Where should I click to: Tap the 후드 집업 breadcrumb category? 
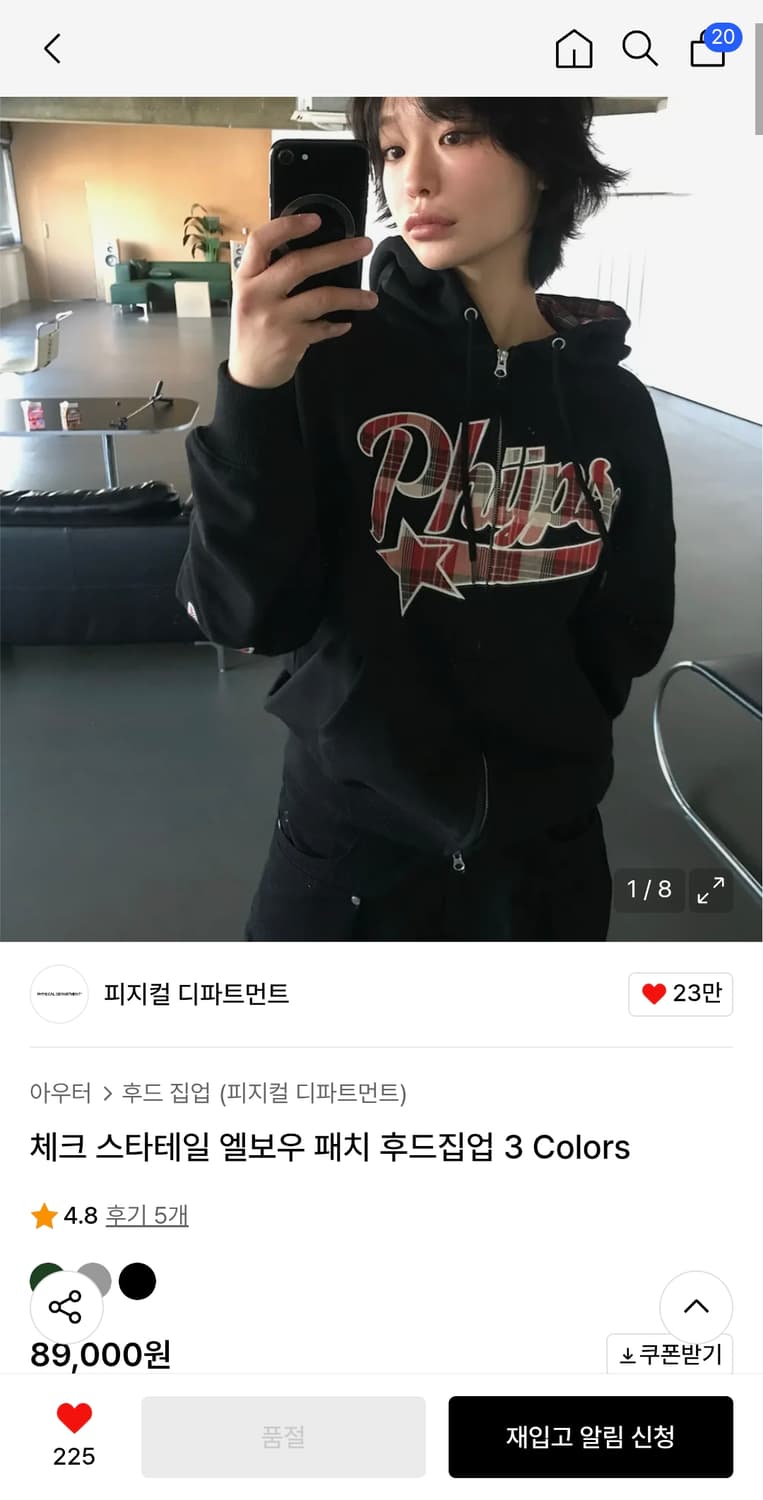tap(160, 1094)
